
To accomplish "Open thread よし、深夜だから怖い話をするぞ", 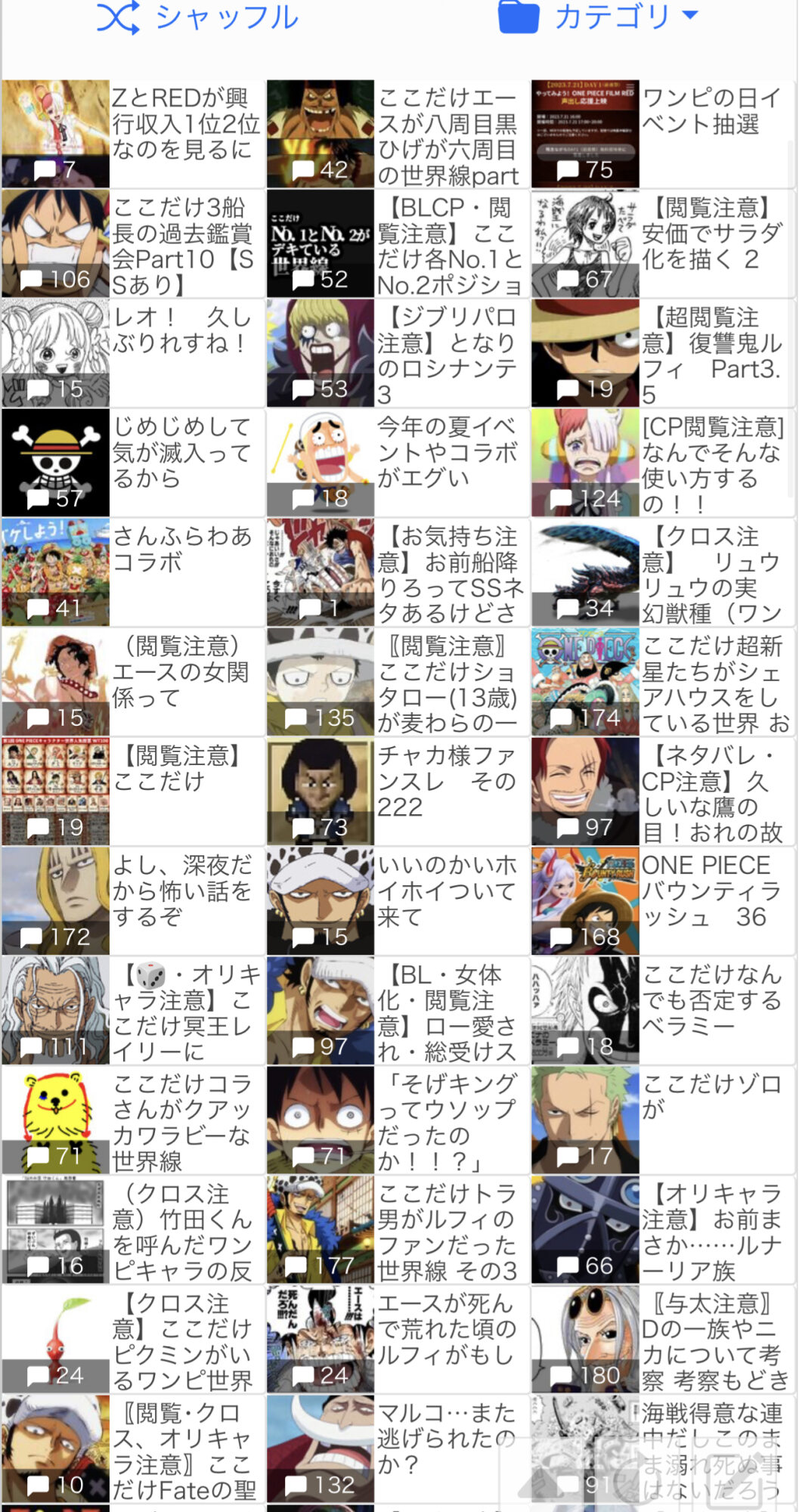I will [133, 901].
